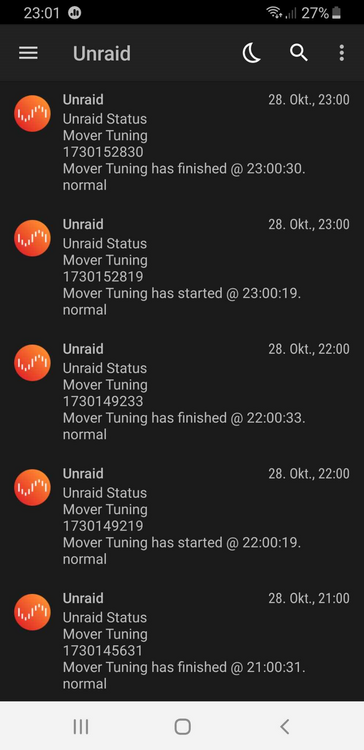Open message Mover Tuning started @ 22:00:19
Image resolution: width=364 pixels, height=750 pixels.
coord(182,516)
